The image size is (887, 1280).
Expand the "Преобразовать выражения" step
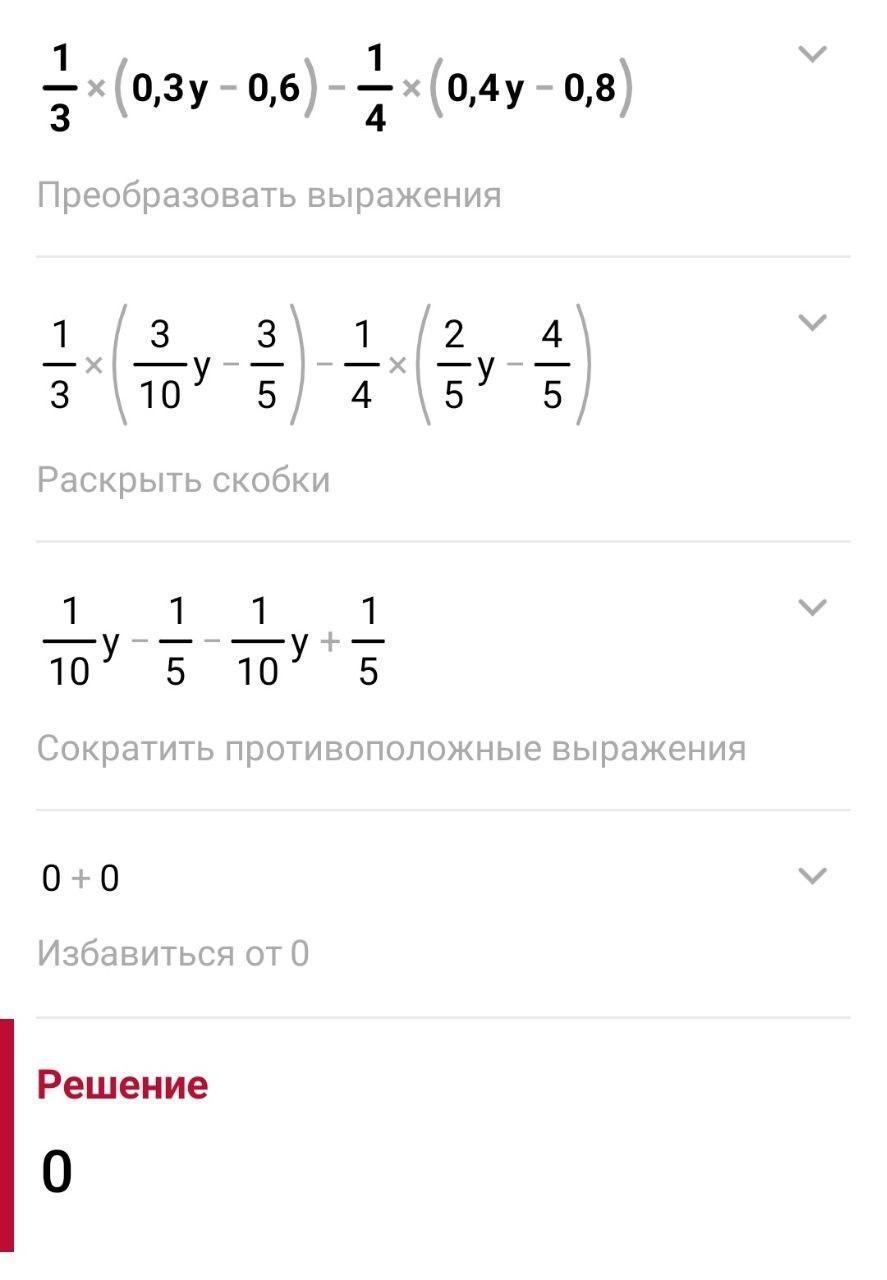[814, 55]
